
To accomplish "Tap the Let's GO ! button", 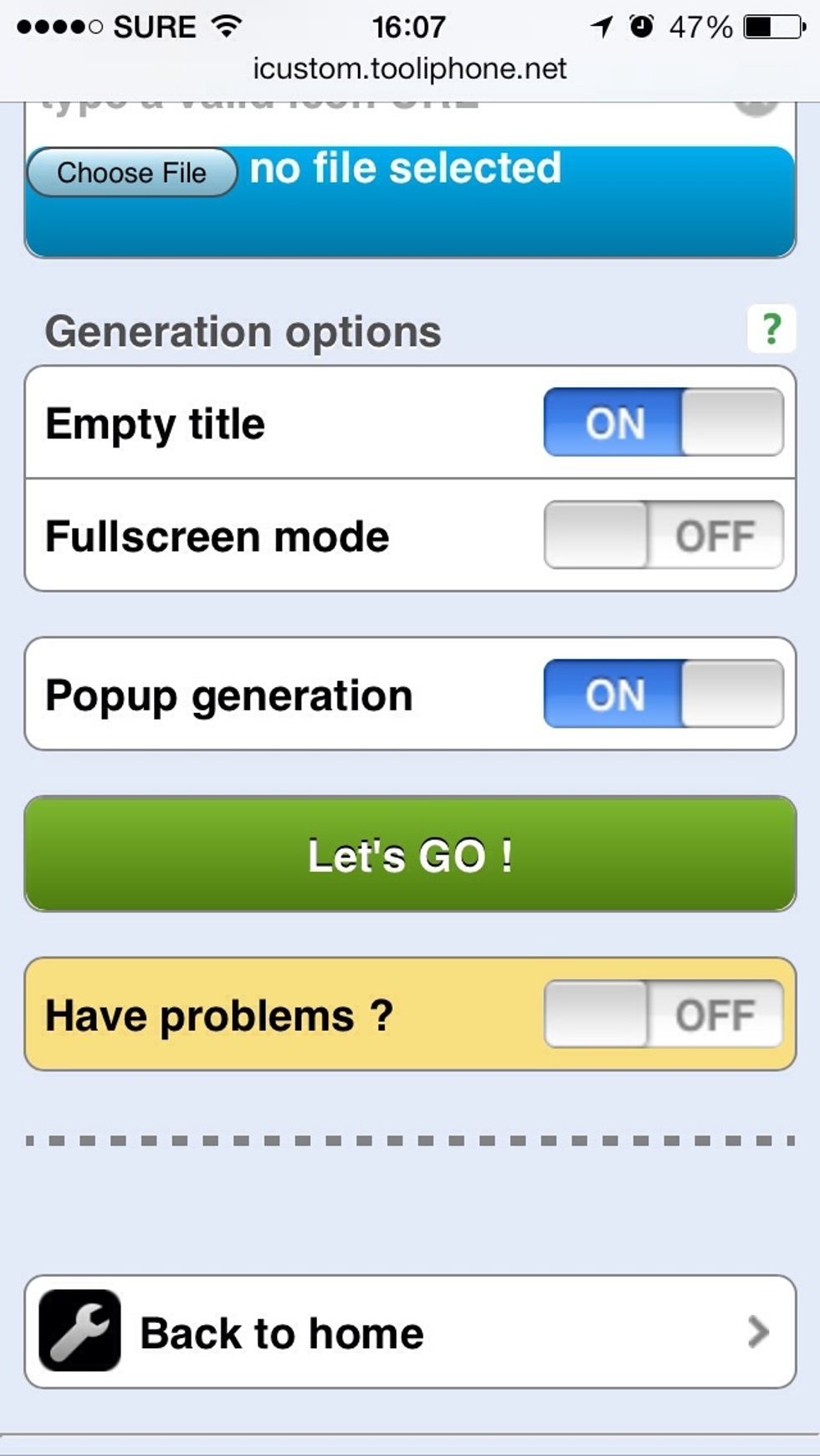I will 410,854.
